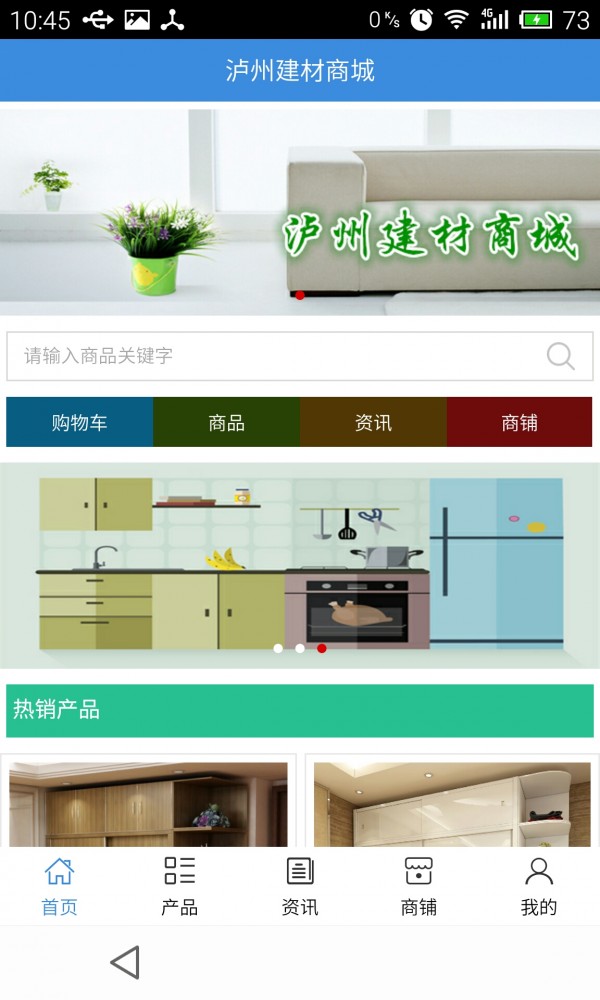Switch to the 产品 tab
This screenshot has height=1000, width=600.
click(x=180, y=886)
